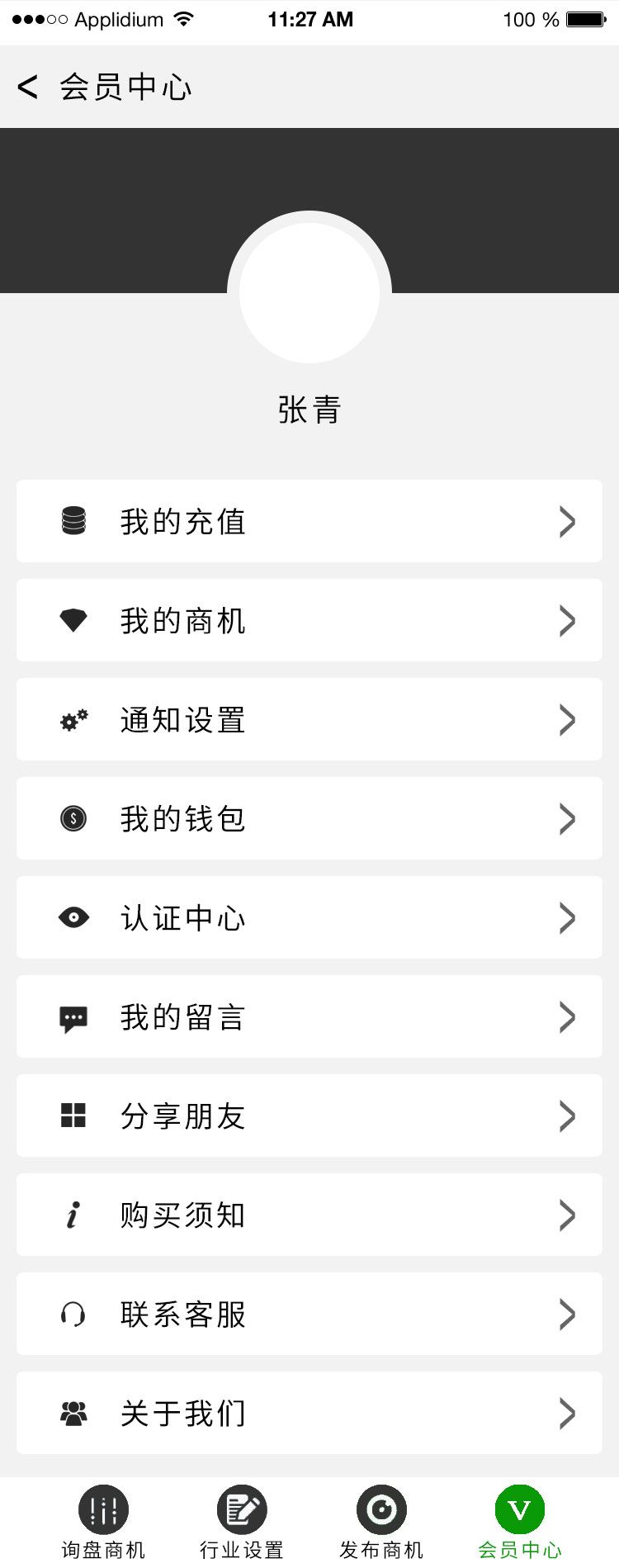The width and height of the screenshot is (619, 1568).
Task: Select 分享朋友
Action: (x=309, y=1116)
